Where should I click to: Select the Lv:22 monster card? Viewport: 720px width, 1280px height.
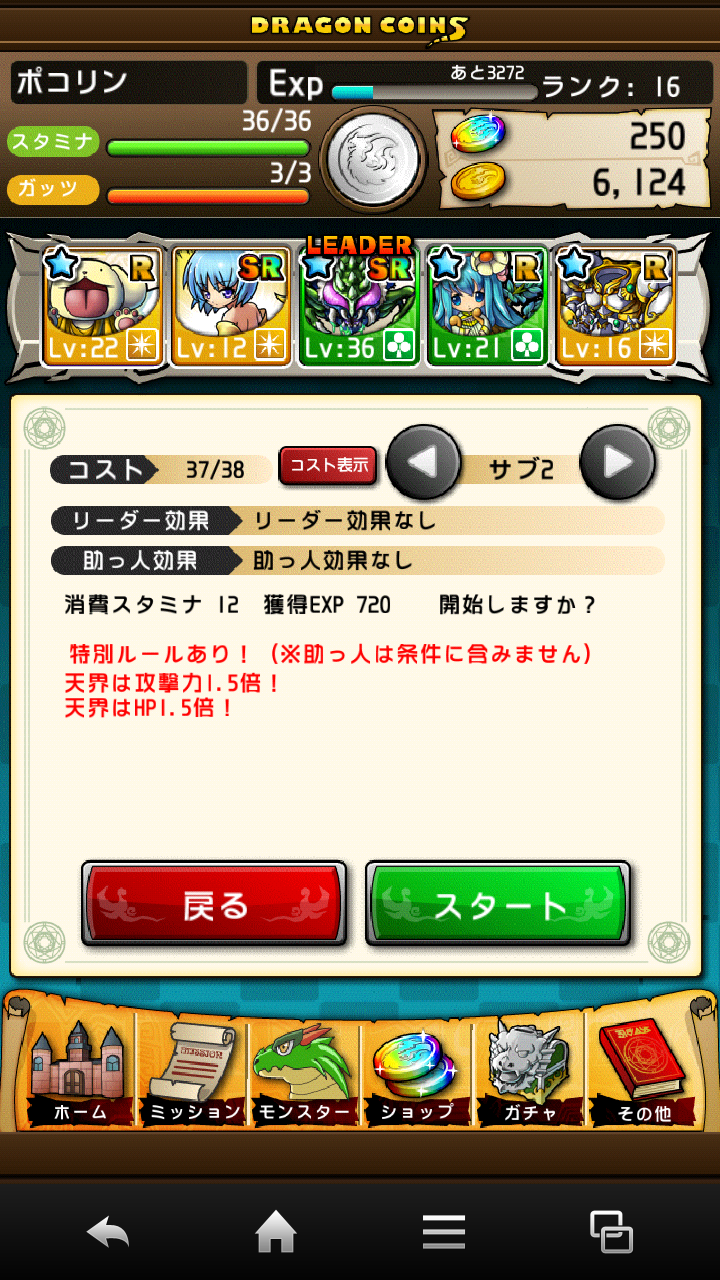(x=102, y=306)
